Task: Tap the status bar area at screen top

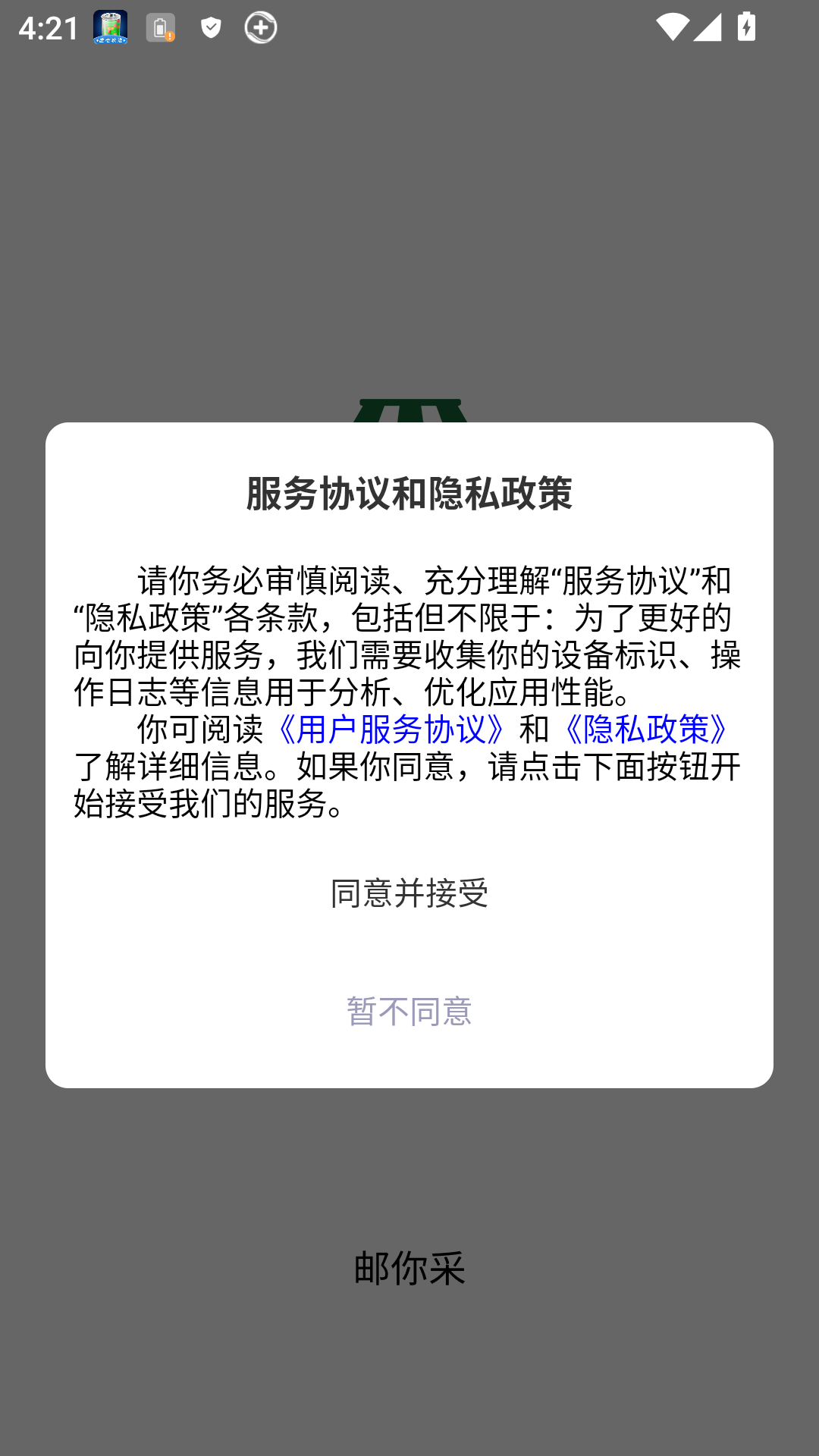Action: coord(409,27)
